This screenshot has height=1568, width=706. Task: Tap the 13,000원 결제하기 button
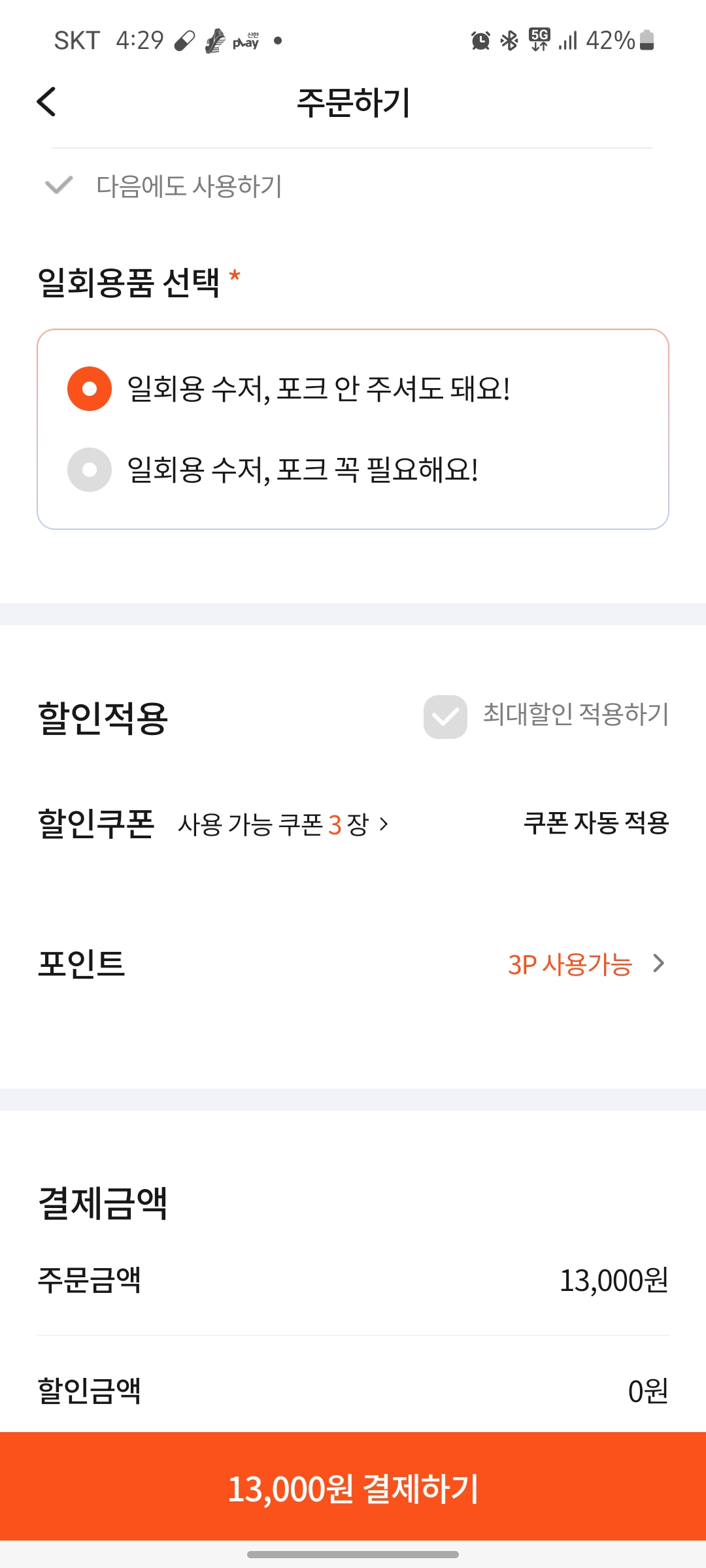coord(353,1486)
